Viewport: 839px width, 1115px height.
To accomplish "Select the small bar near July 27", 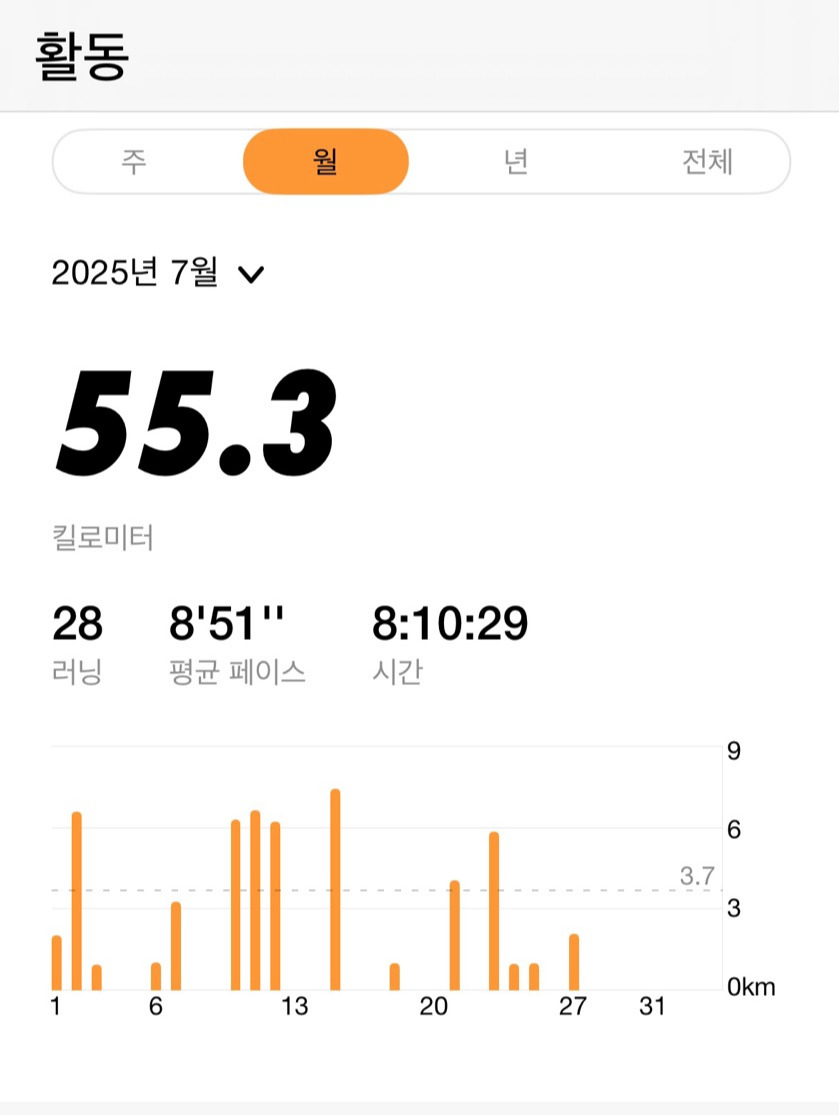I will tap(572, 960).
